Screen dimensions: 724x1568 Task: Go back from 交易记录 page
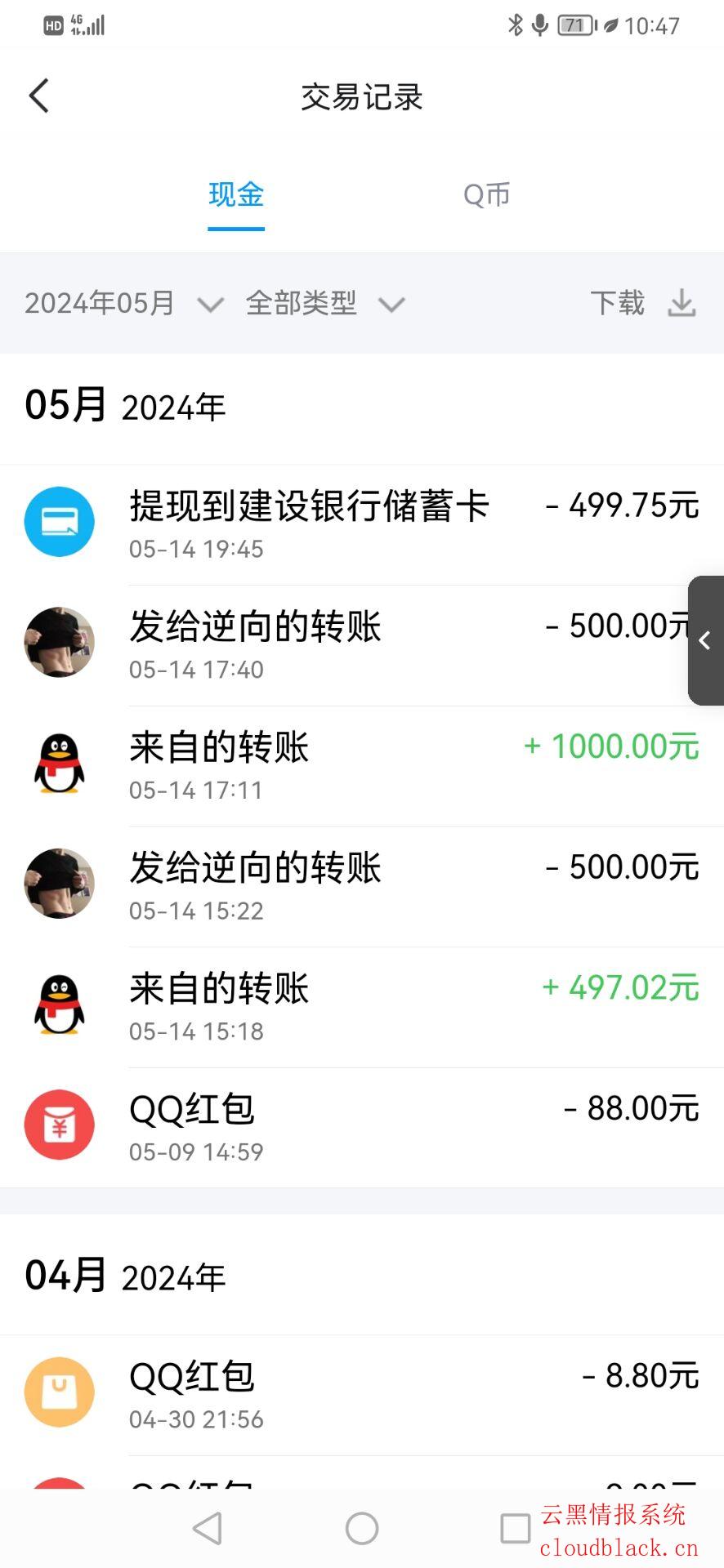pyautogui.click(x=39, y=96)
